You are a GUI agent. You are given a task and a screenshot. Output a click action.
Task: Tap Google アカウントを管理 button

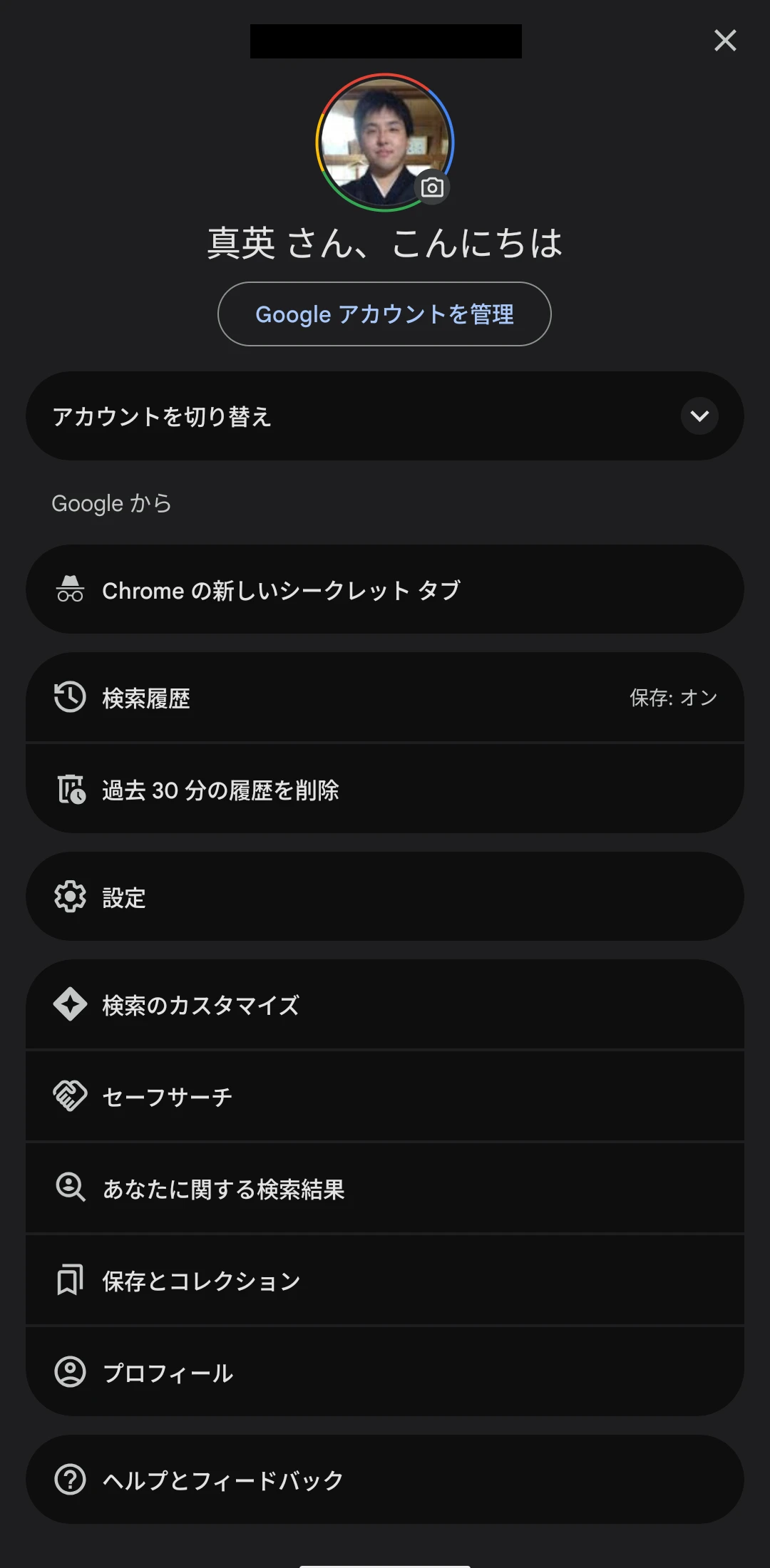tap(384, 314)
